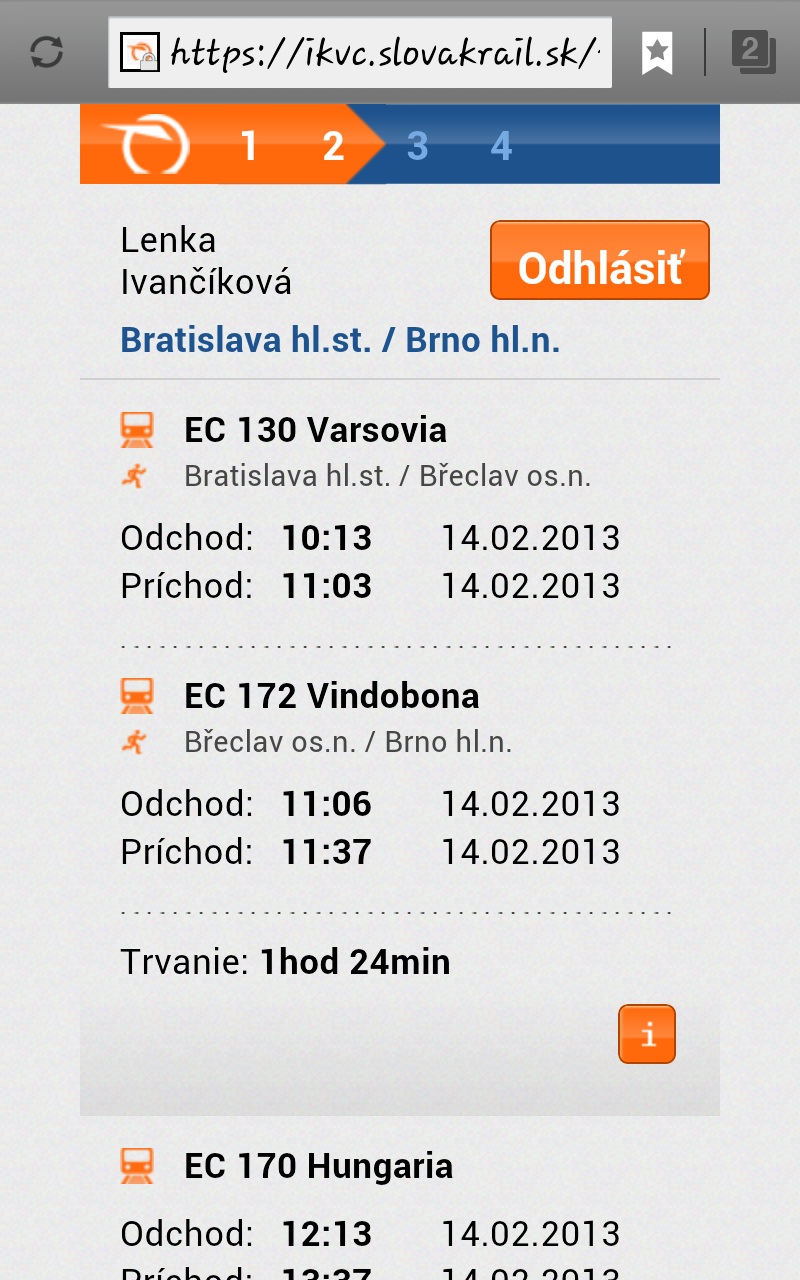
Task: Show info for the 1hod 24min connection
Action: pyautogui.click(x=647, y=1034)
